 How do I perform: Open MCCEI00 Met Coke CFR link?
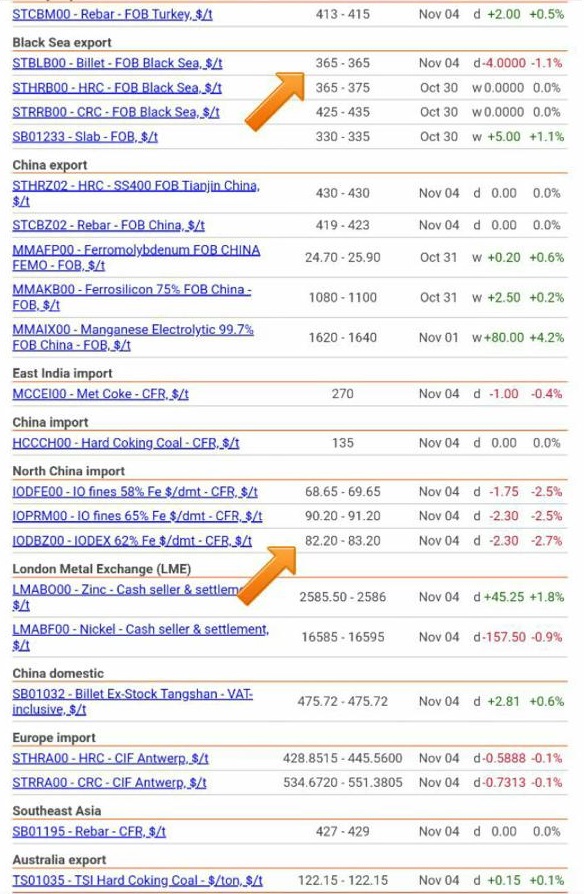(x=100, y=394)
